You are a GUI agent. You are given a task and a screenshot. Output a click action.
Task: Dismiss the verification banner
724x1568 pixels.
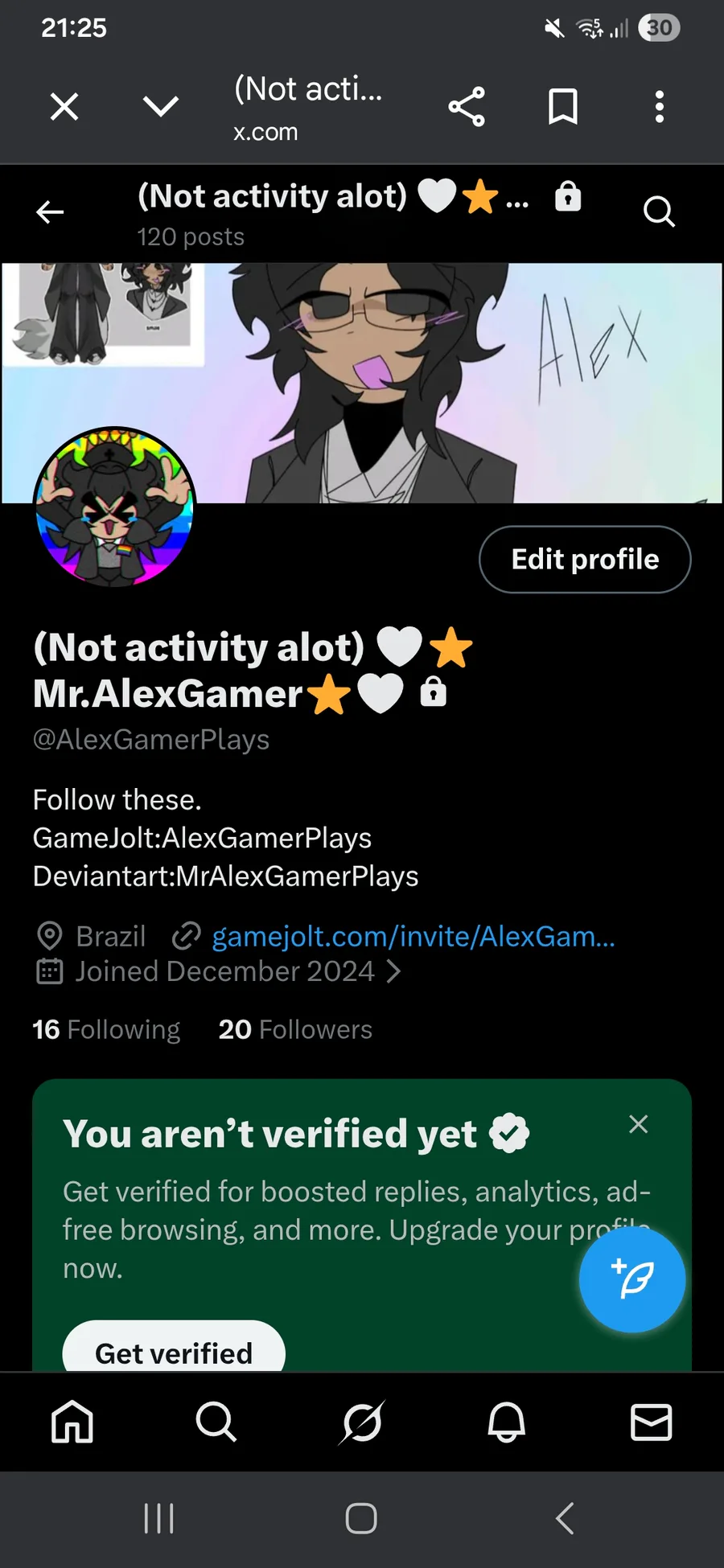[x=638, y=1124]
